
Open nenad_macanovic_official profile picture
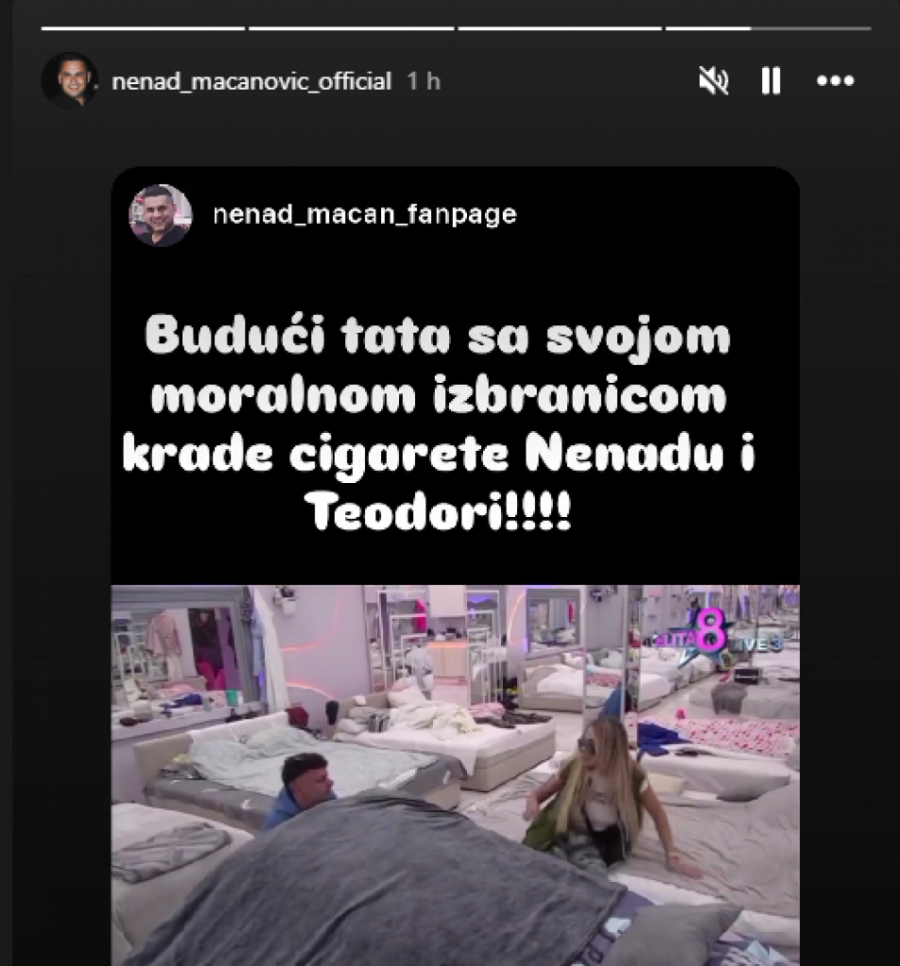pyautogui.click(x=70, y=81)
